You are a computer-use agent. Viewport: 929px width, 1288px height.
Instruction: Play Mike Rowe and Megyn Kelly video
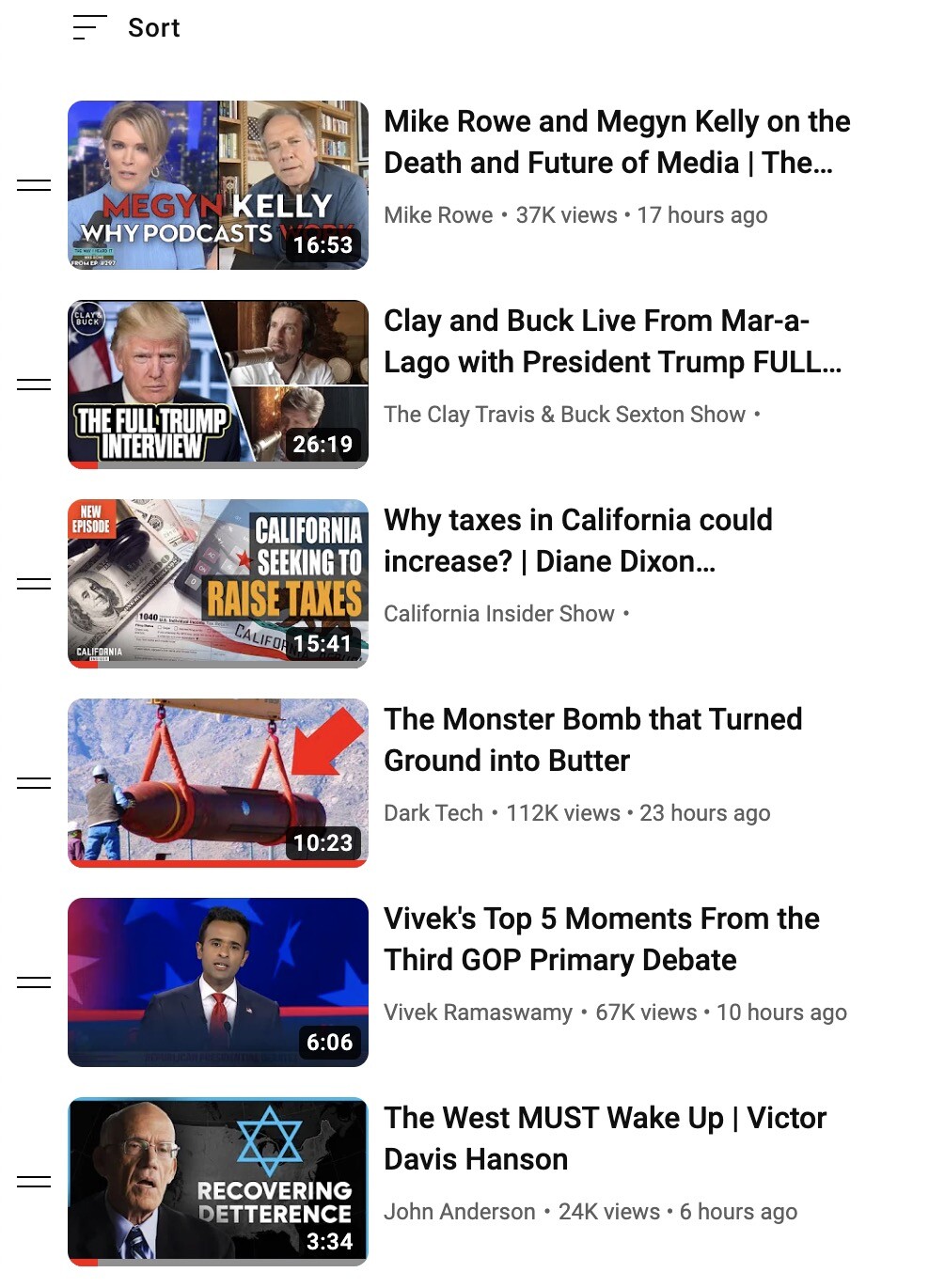(x=218, y=185)
